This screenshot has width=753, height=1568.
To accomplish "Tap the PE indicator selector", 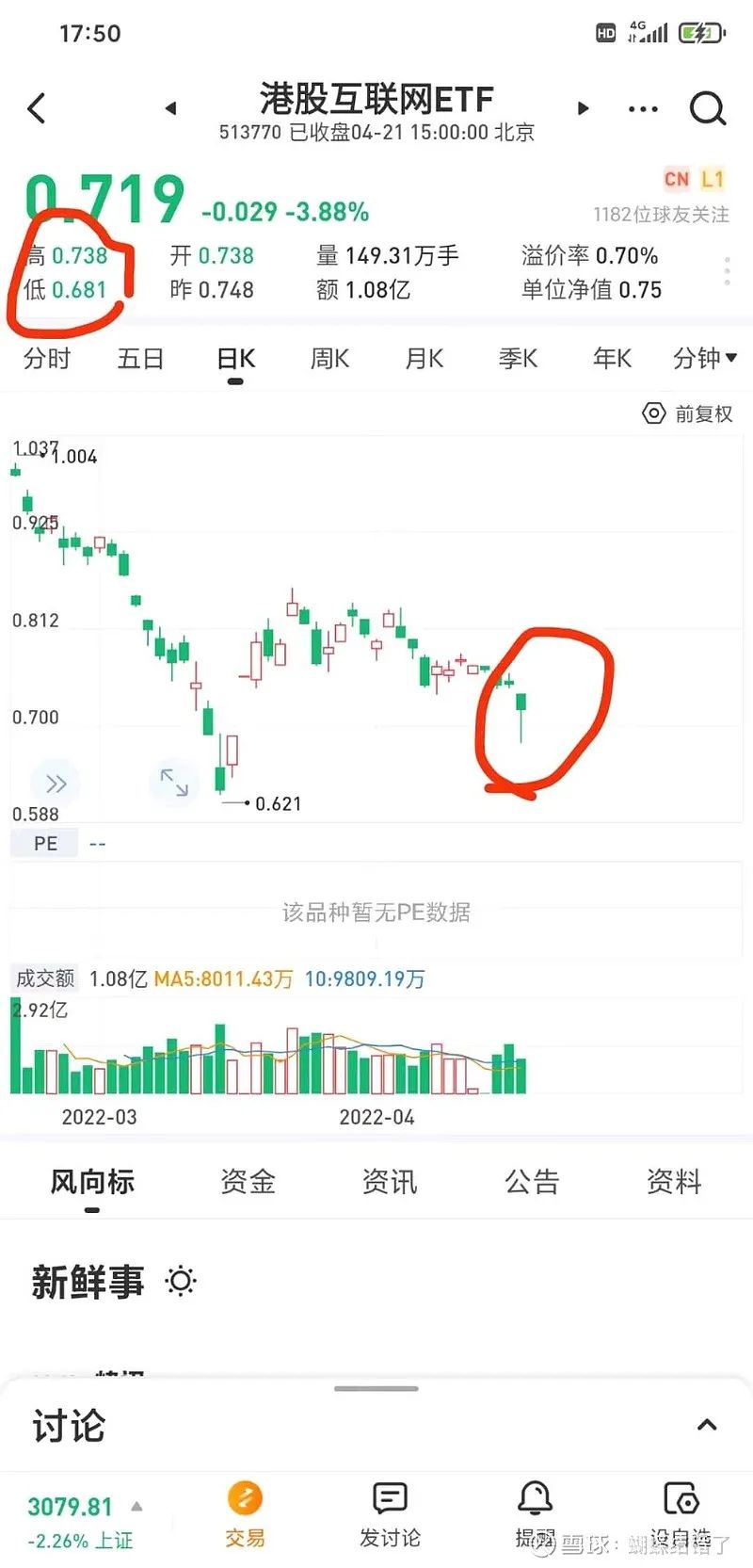I will point(46,843).
